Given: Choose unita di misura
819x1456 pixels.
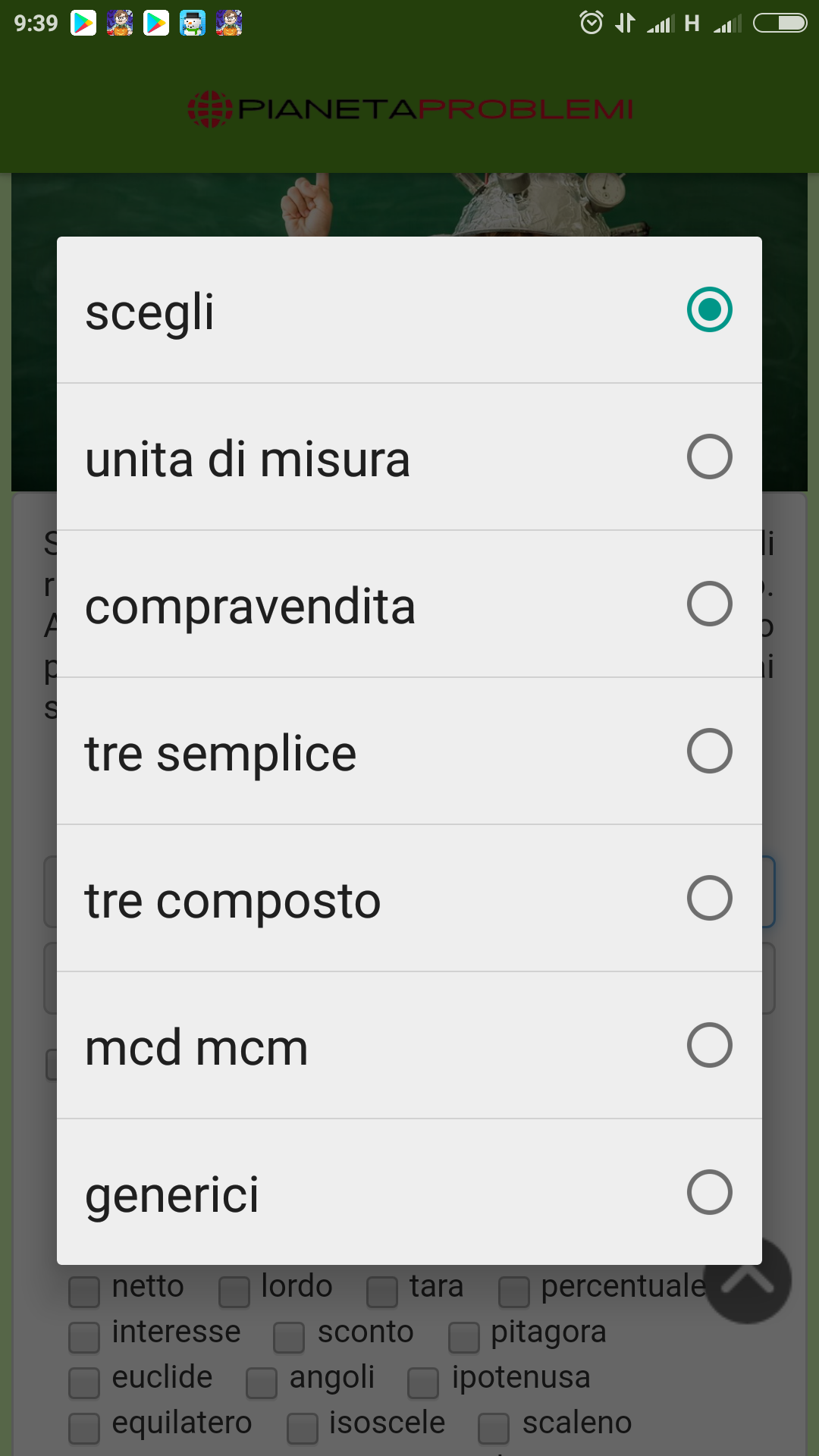Looking at the screenshot, I should tap(409, 457).
